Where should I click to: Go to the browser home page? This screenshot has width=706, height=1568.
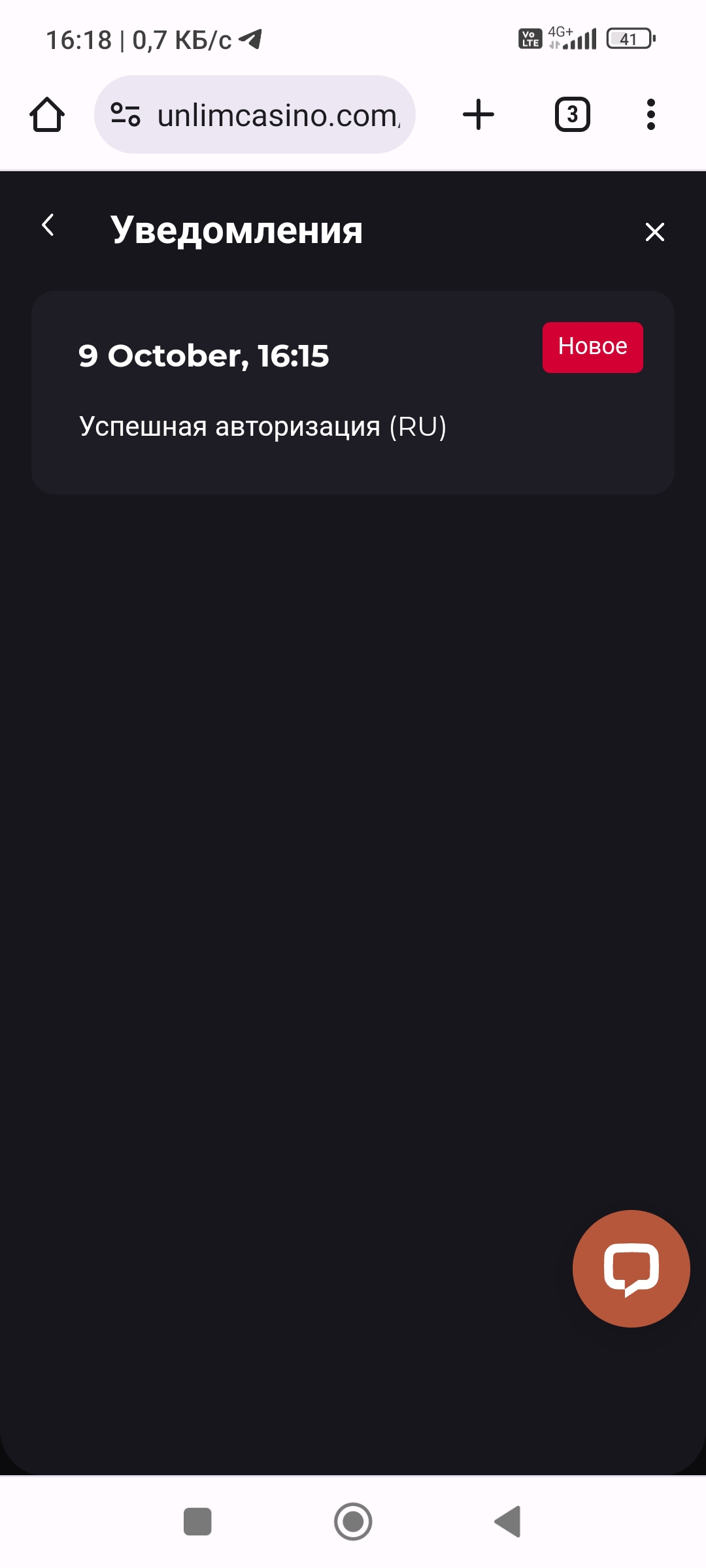(47, 115)
